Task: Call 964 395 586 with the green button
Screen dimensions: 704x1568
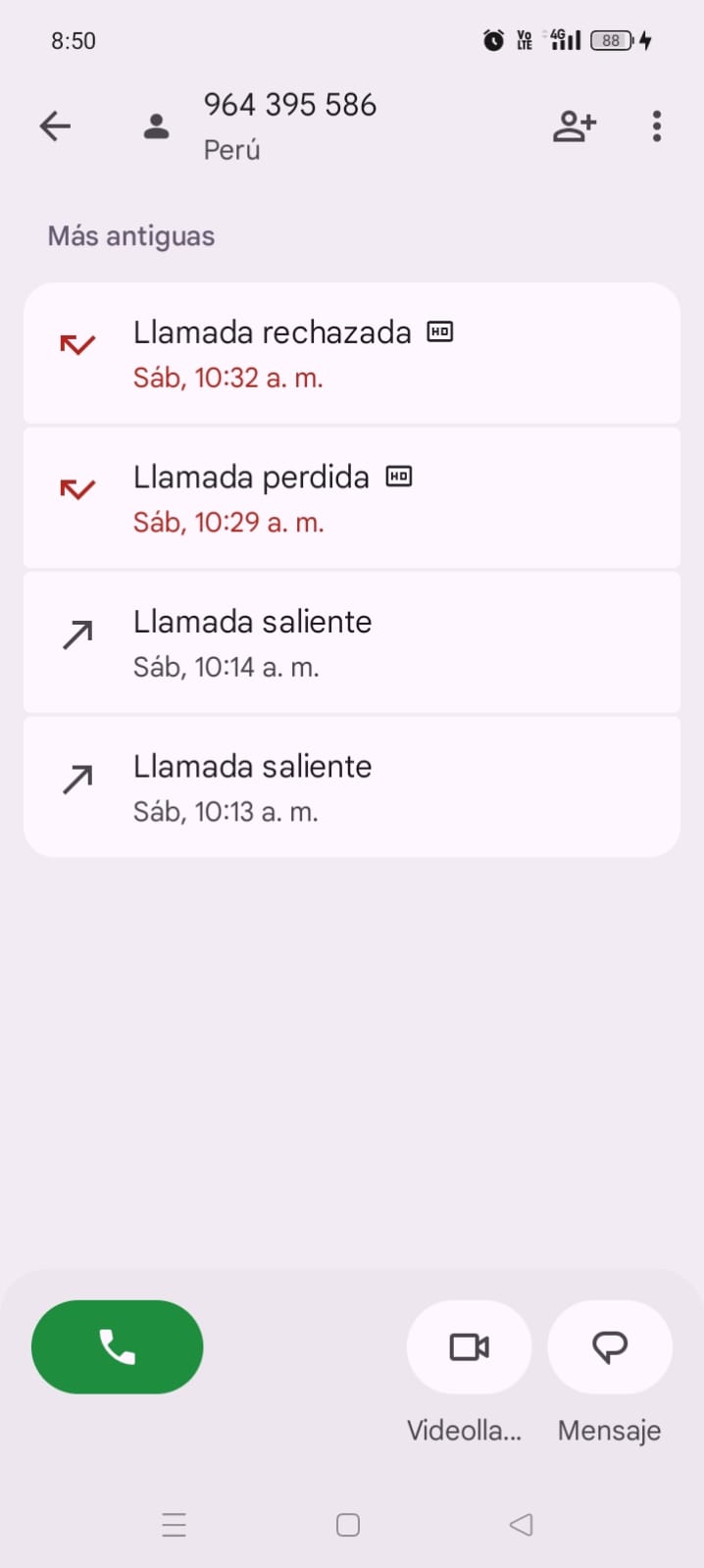Action: (x=118, y=1346)
